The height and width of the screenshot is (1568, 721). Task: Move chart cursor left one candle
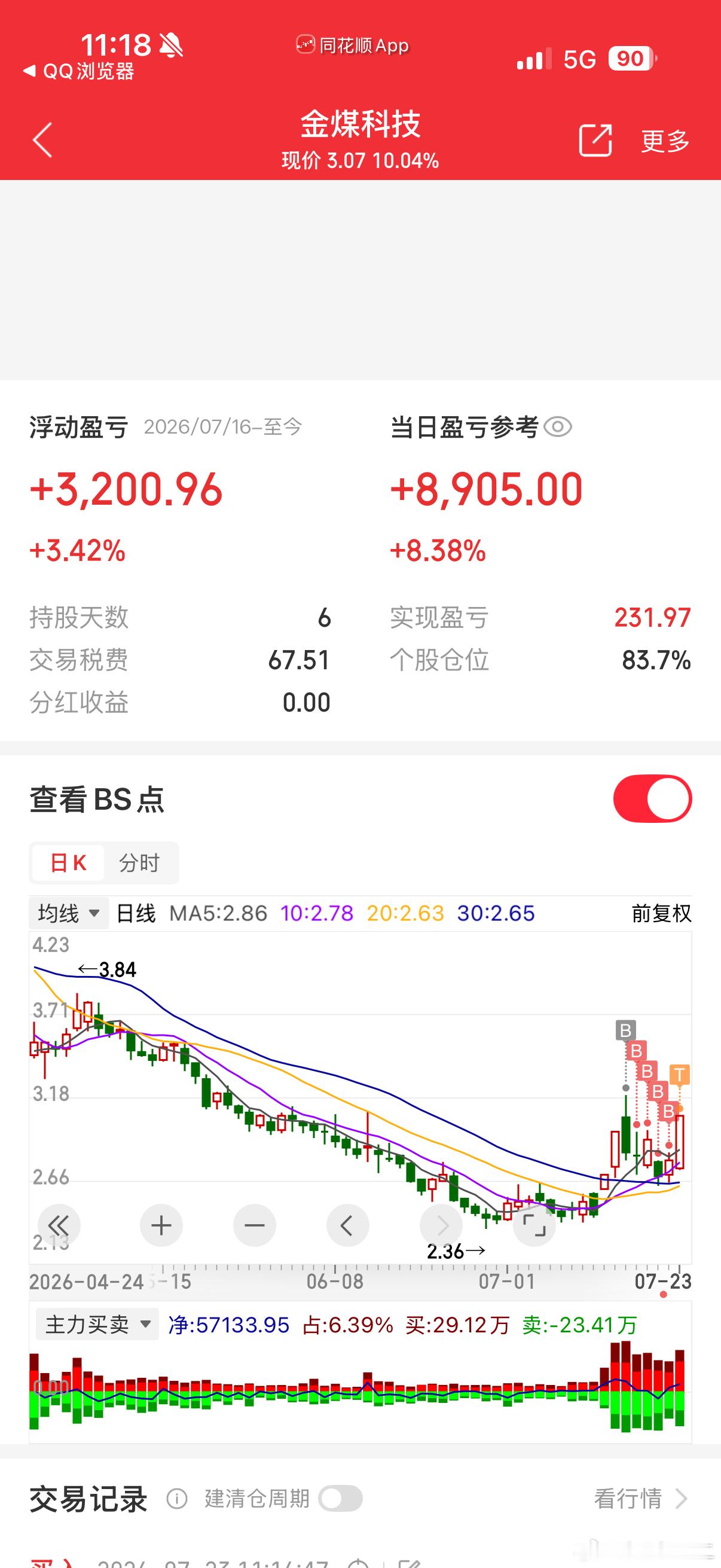(347, 1225)
